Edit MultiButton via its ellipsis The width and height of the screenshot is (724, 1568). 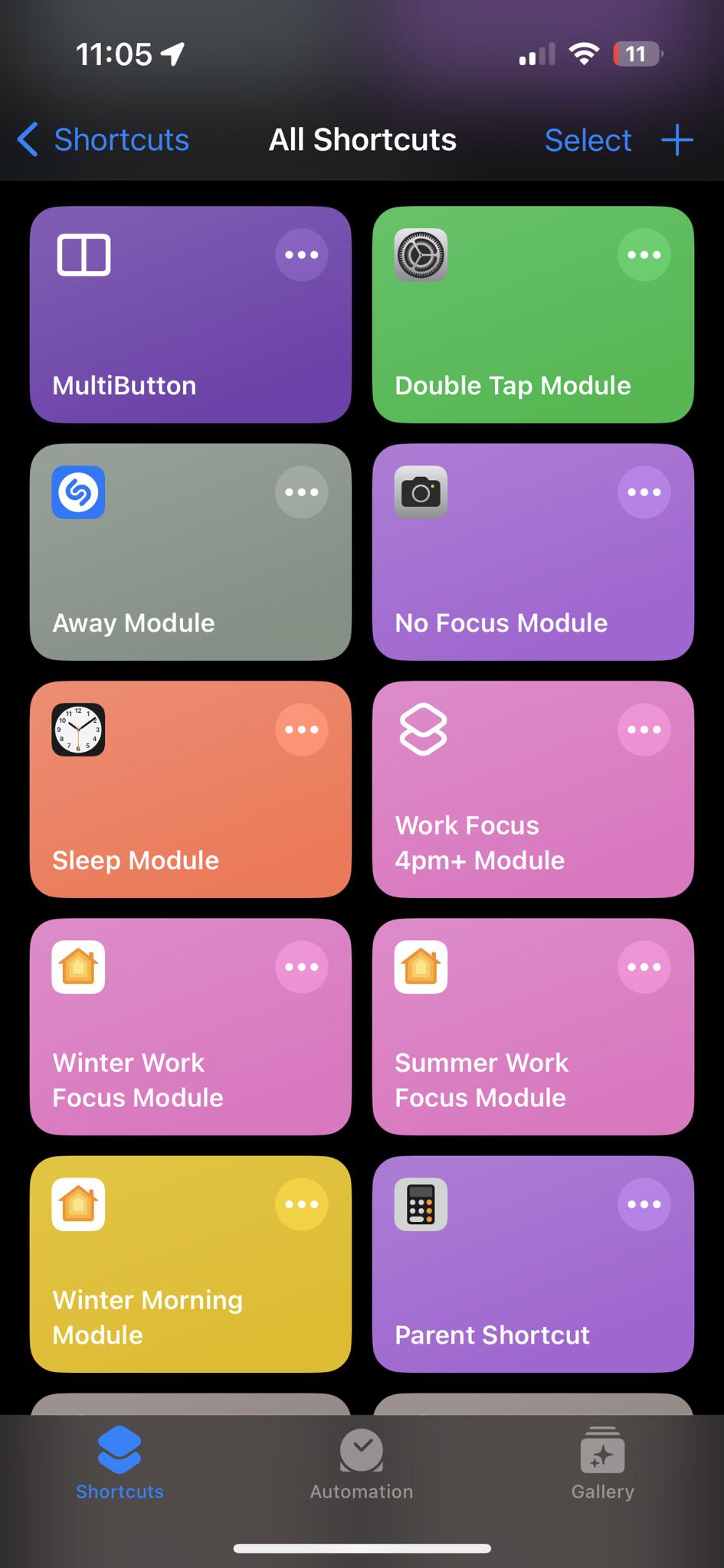click(301, 255)
